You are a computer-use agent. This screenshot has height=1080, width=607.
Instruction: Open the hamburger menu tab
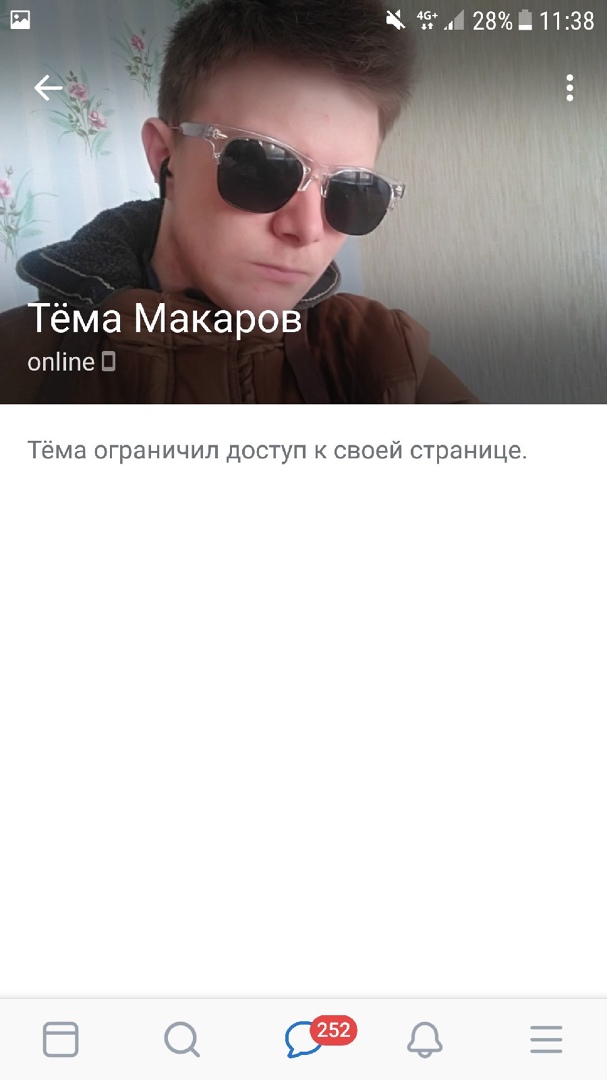(x=546, y=1040)
